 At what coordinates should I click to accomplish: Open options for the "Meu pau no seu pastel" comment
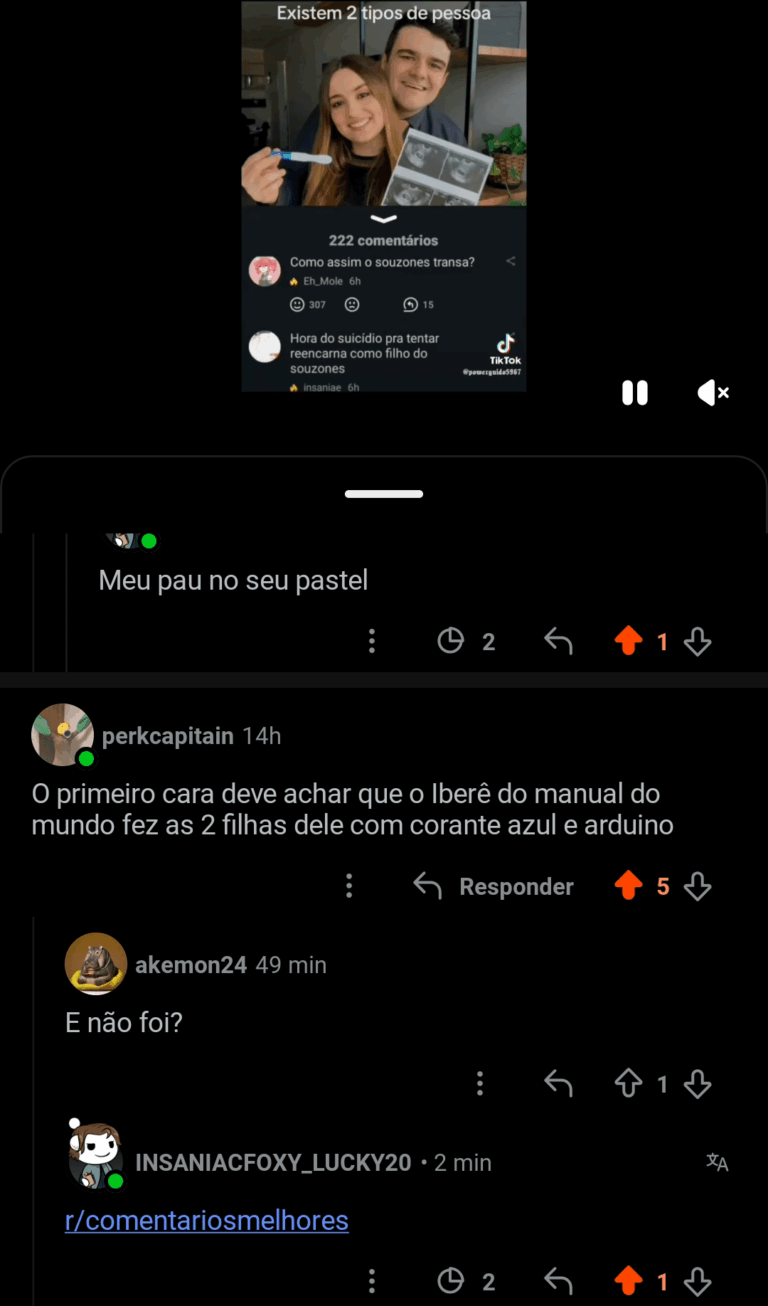(372, 641)
